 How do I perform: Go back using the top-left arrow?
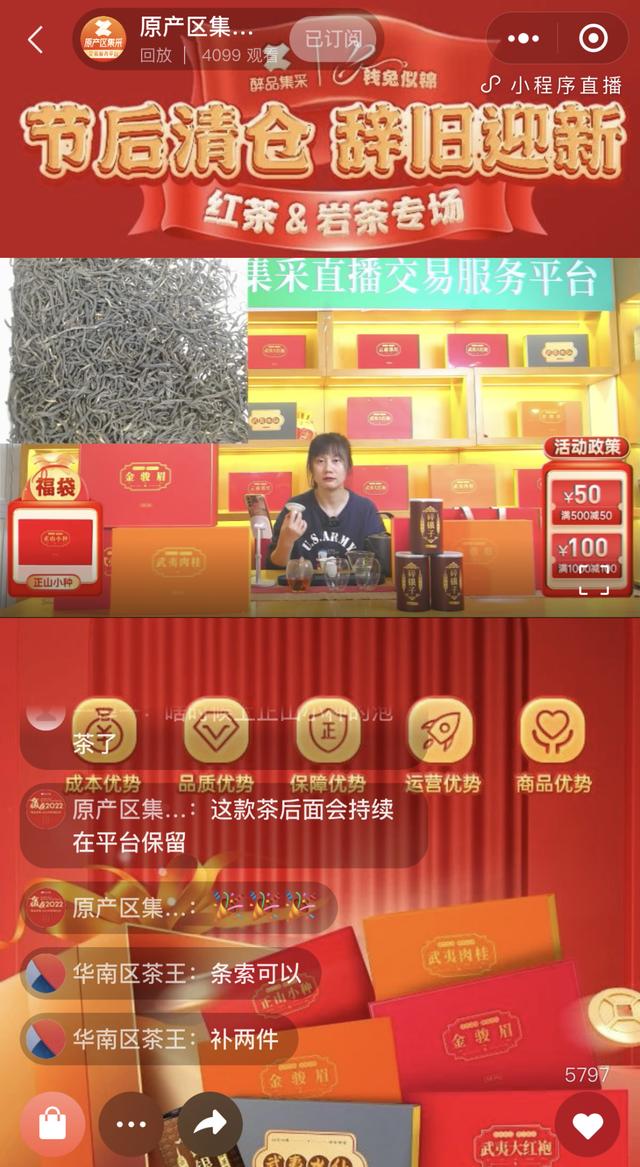click(x=36, y=40)
